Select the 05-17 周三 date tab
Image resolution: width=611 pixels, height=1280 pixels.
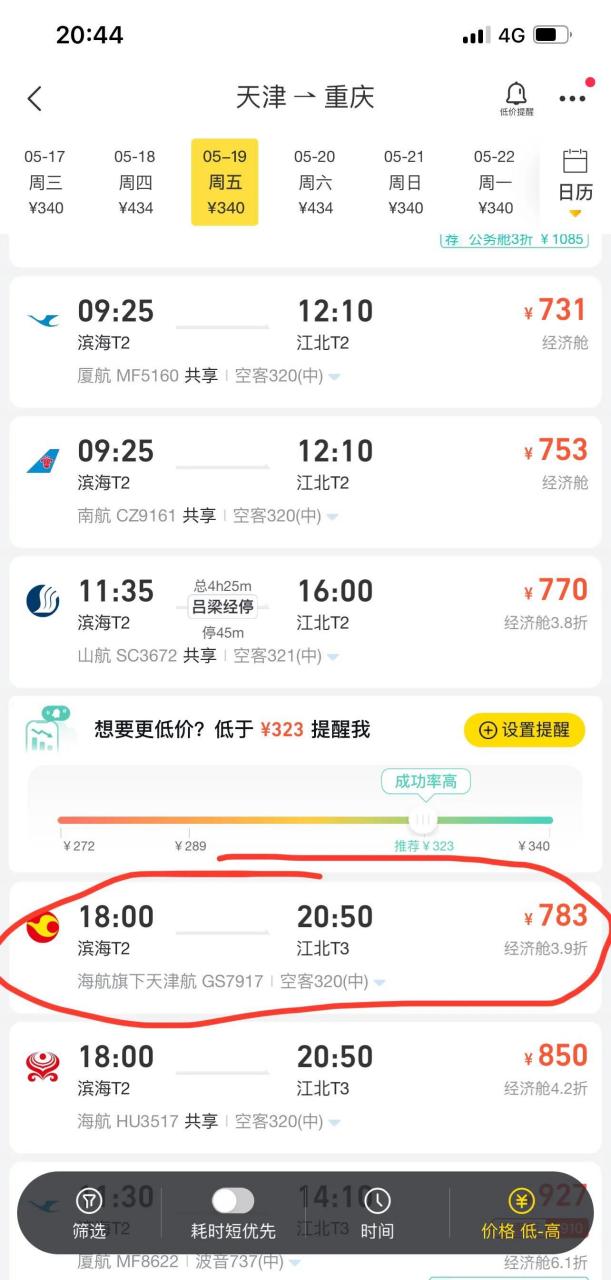tap(45, 182)
